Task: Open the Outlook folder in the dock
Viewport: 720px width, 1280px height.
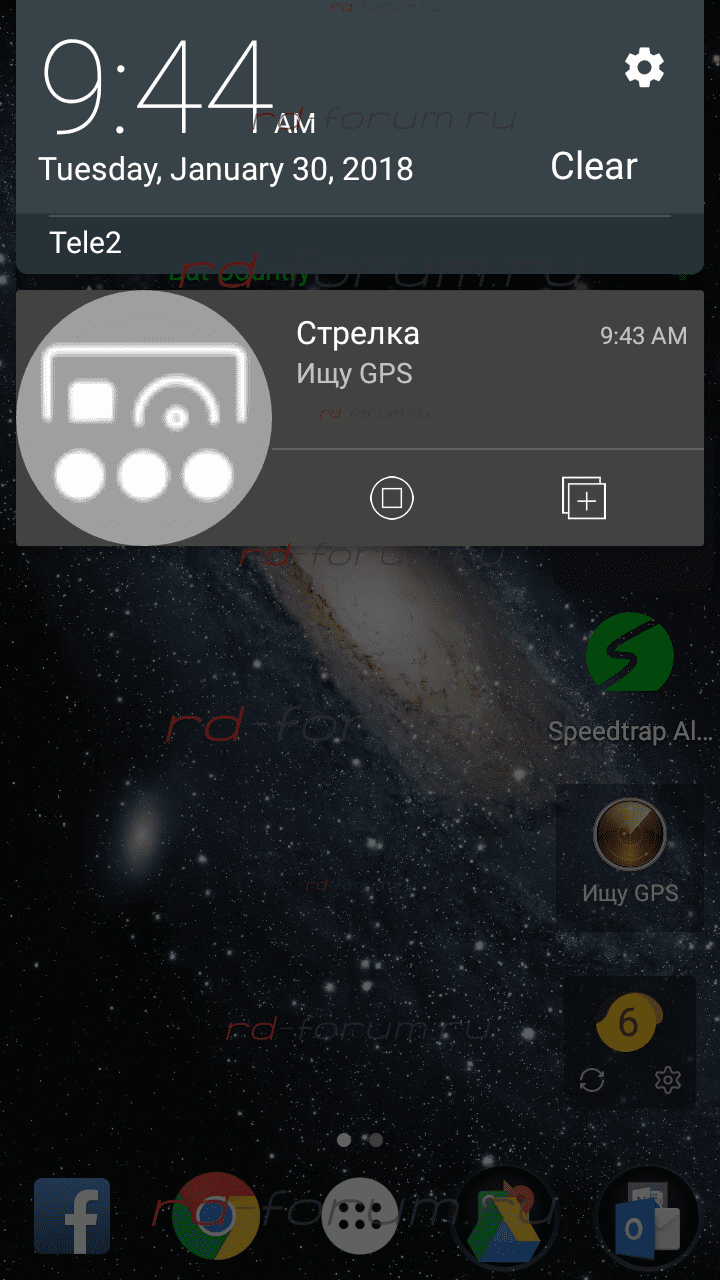Action: 647,1216
